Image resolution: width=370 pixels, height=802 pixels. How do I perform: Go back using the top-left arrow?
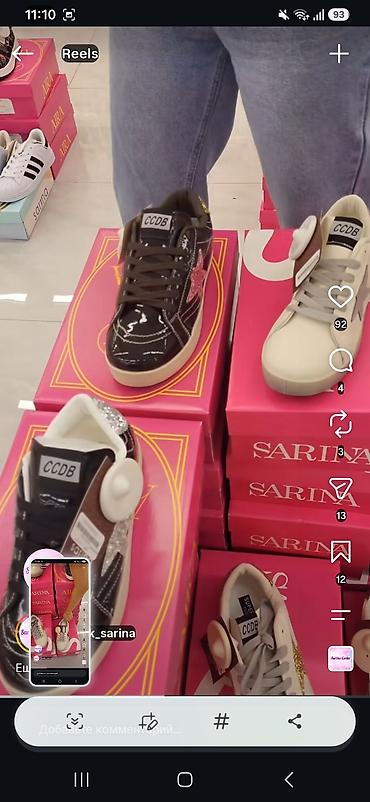(x=22, y=54)
